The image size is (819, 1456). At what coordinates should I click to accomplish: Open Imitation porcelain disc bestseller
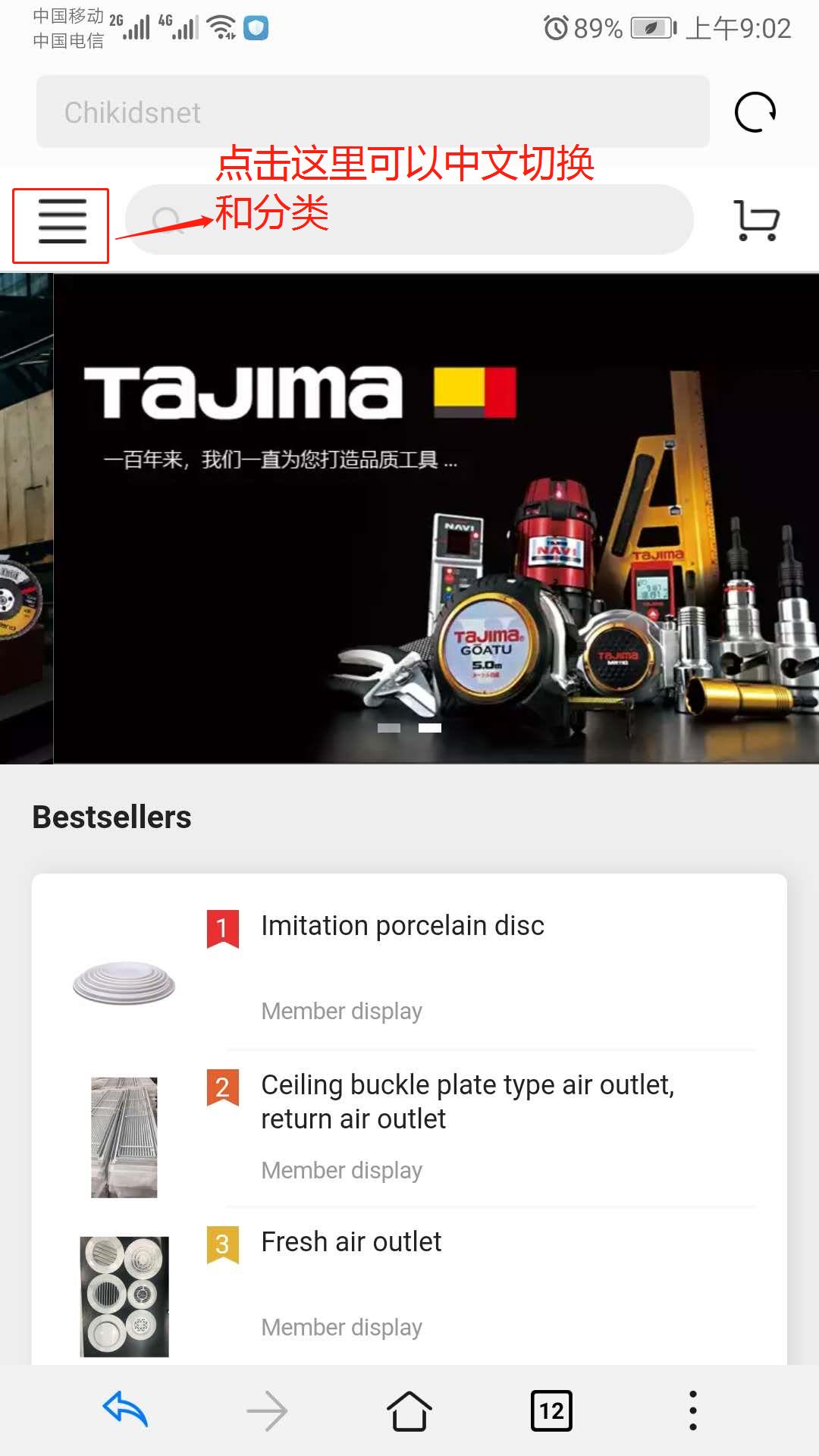(403, 926)
